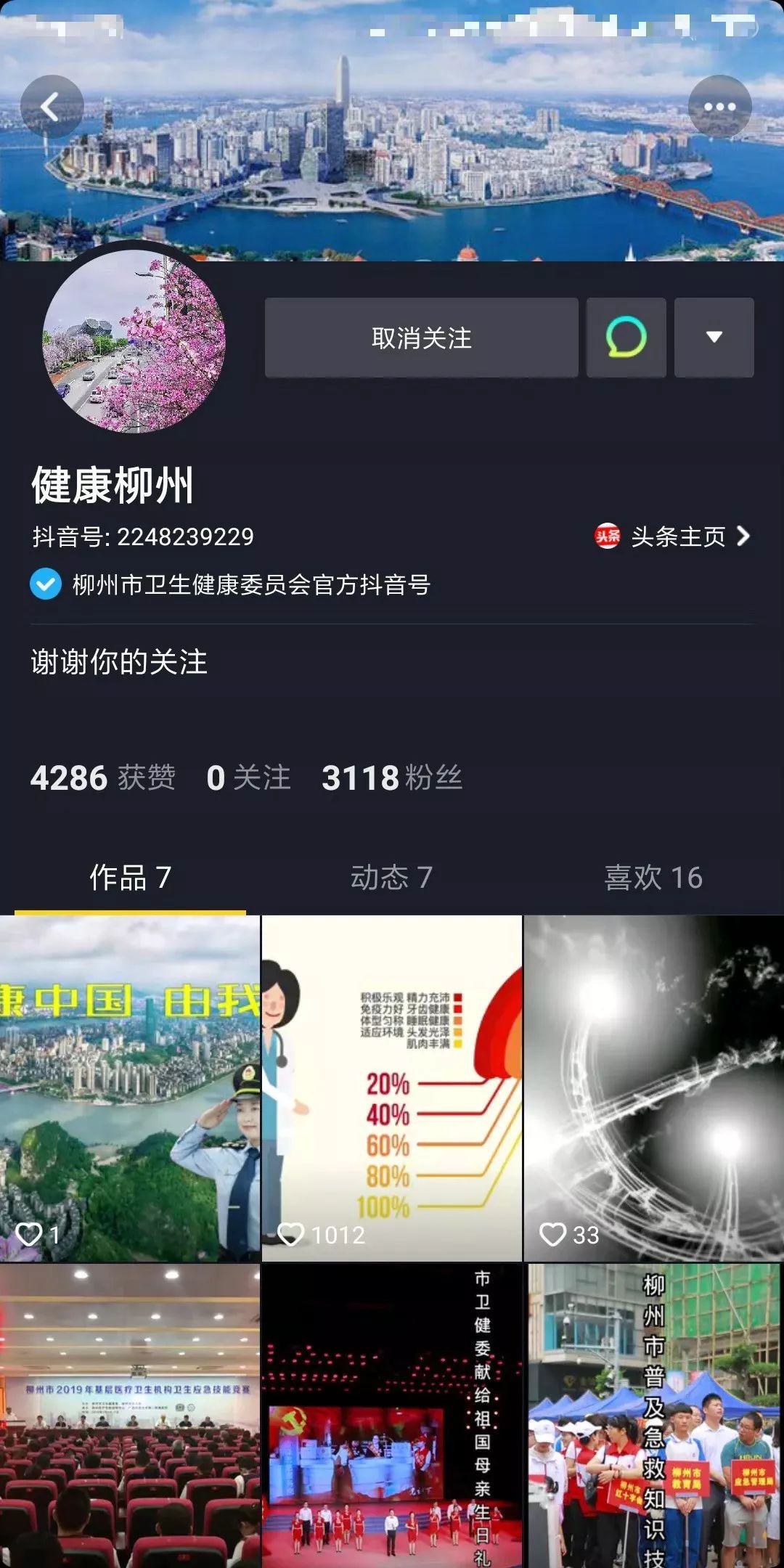
Task: Tap 取消关注 to unfollow 健康柳州
Action: coord(421,338)
